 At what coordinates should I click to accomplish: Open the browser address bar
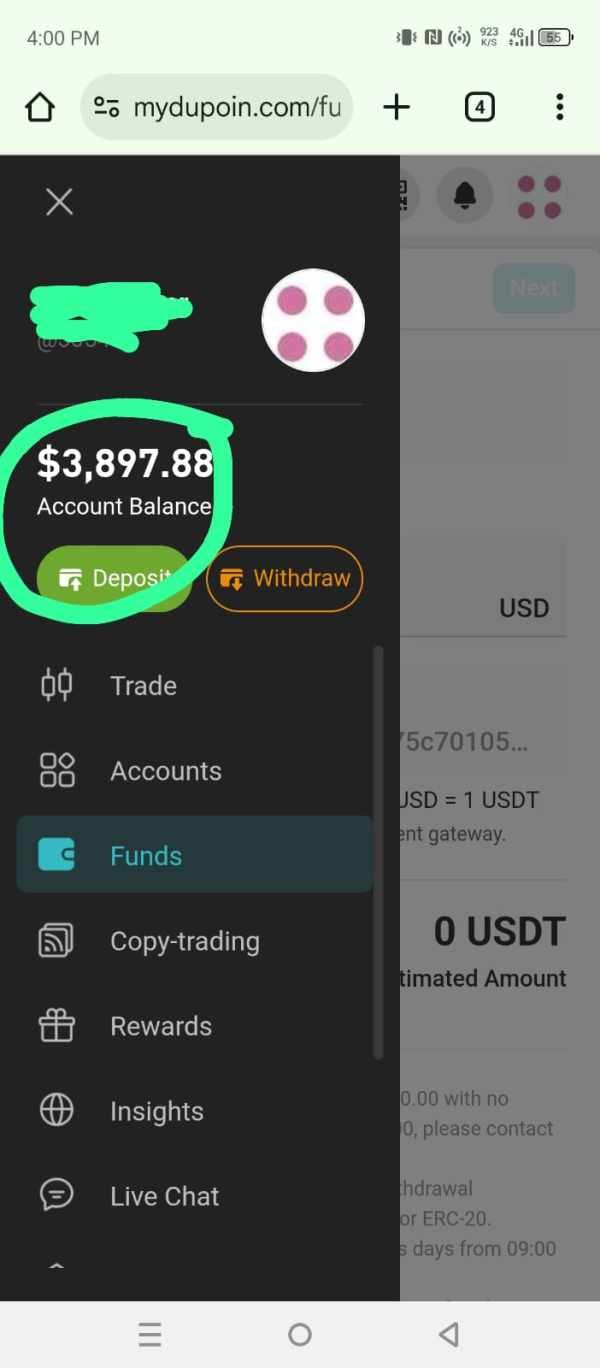[x=216, y=107]
